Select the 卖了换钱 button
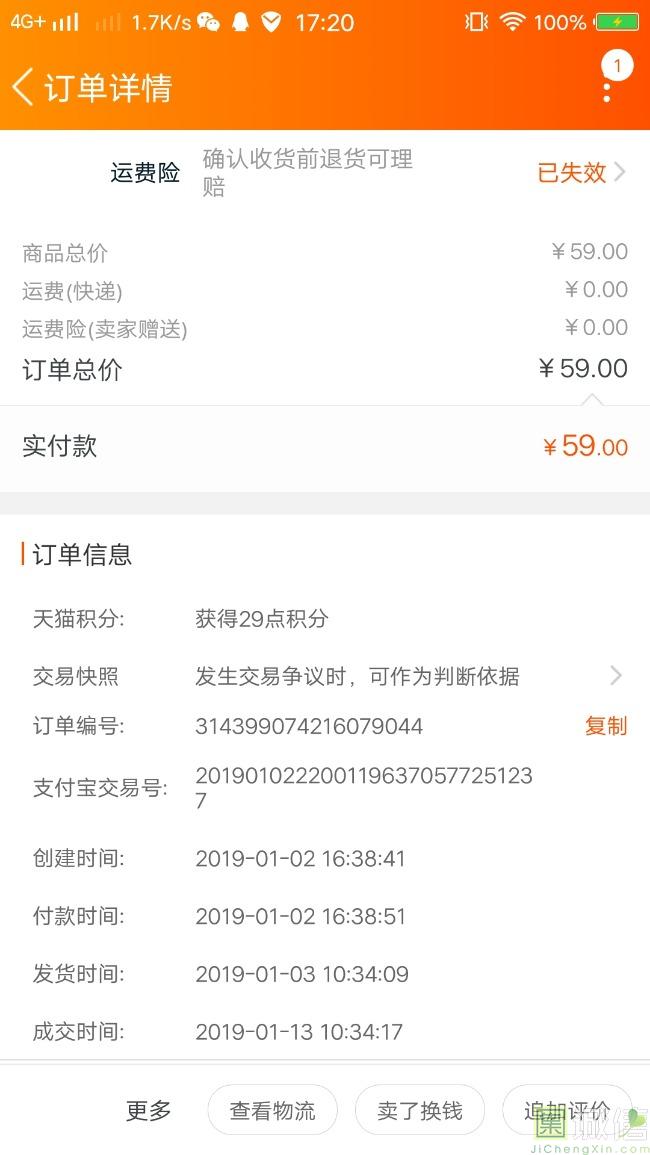Screen dimensions: 650x1155 [420, 1110]
